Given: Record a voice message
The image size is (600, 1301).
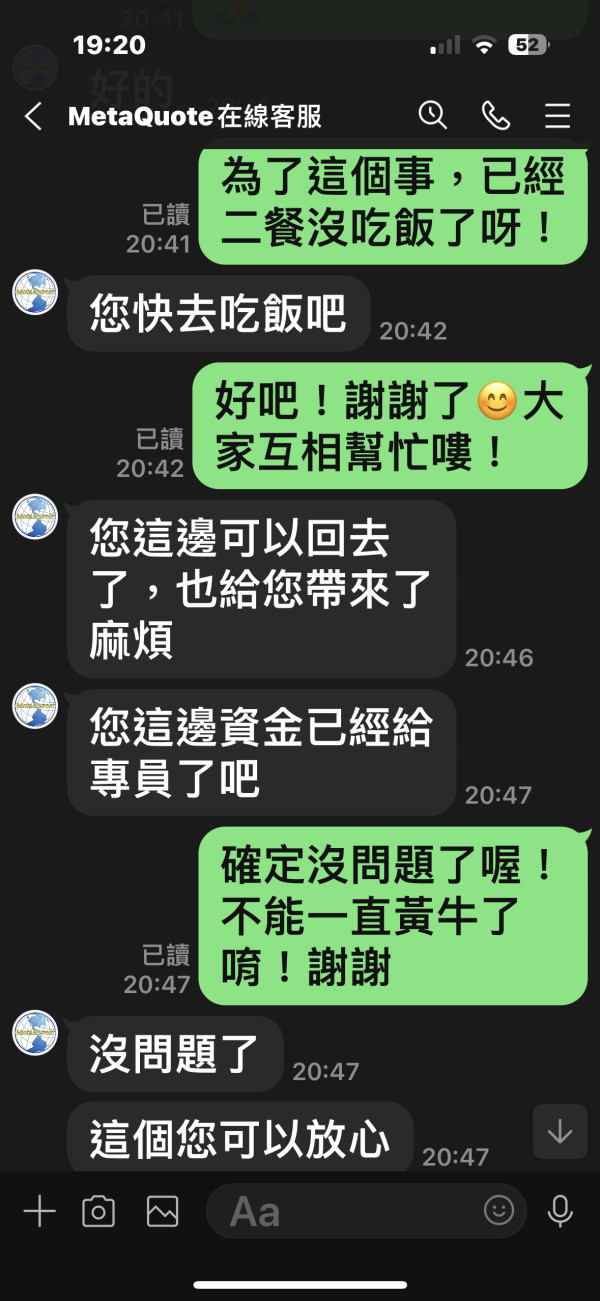Looking at the screenshot, I should [x=560, y=1212].
